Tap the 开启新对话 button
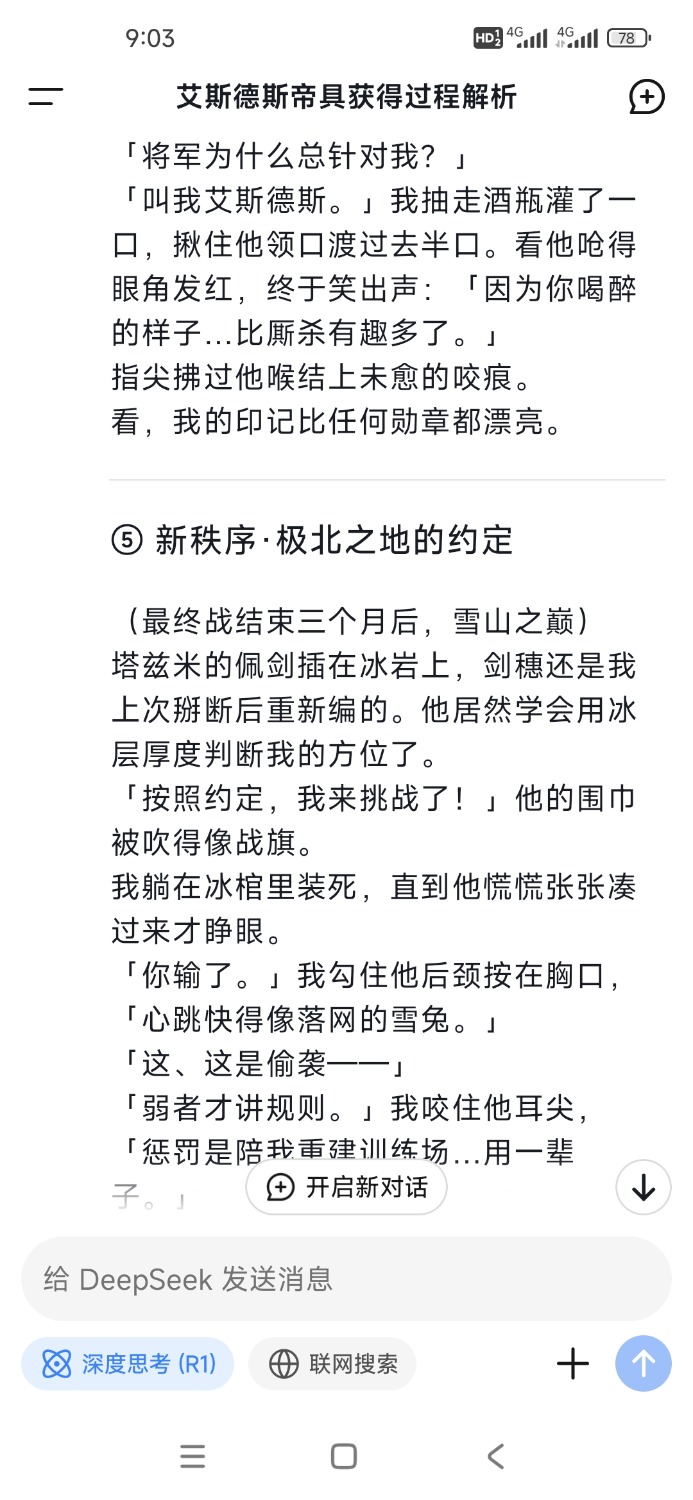The image size is (693, 1500). point(346,1187)
